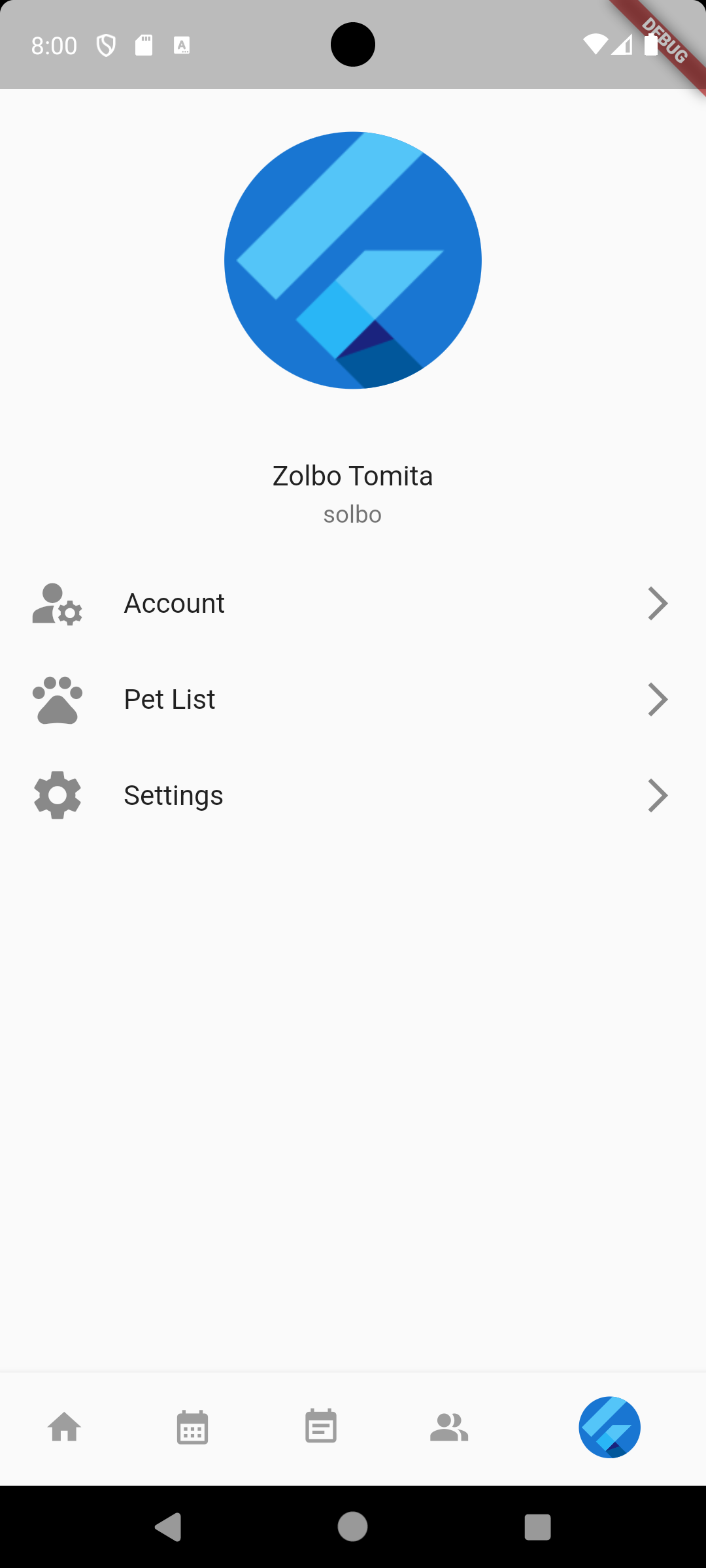Select the profile avatar tab
706x1568 pixels.
(x=609, y=1427)
